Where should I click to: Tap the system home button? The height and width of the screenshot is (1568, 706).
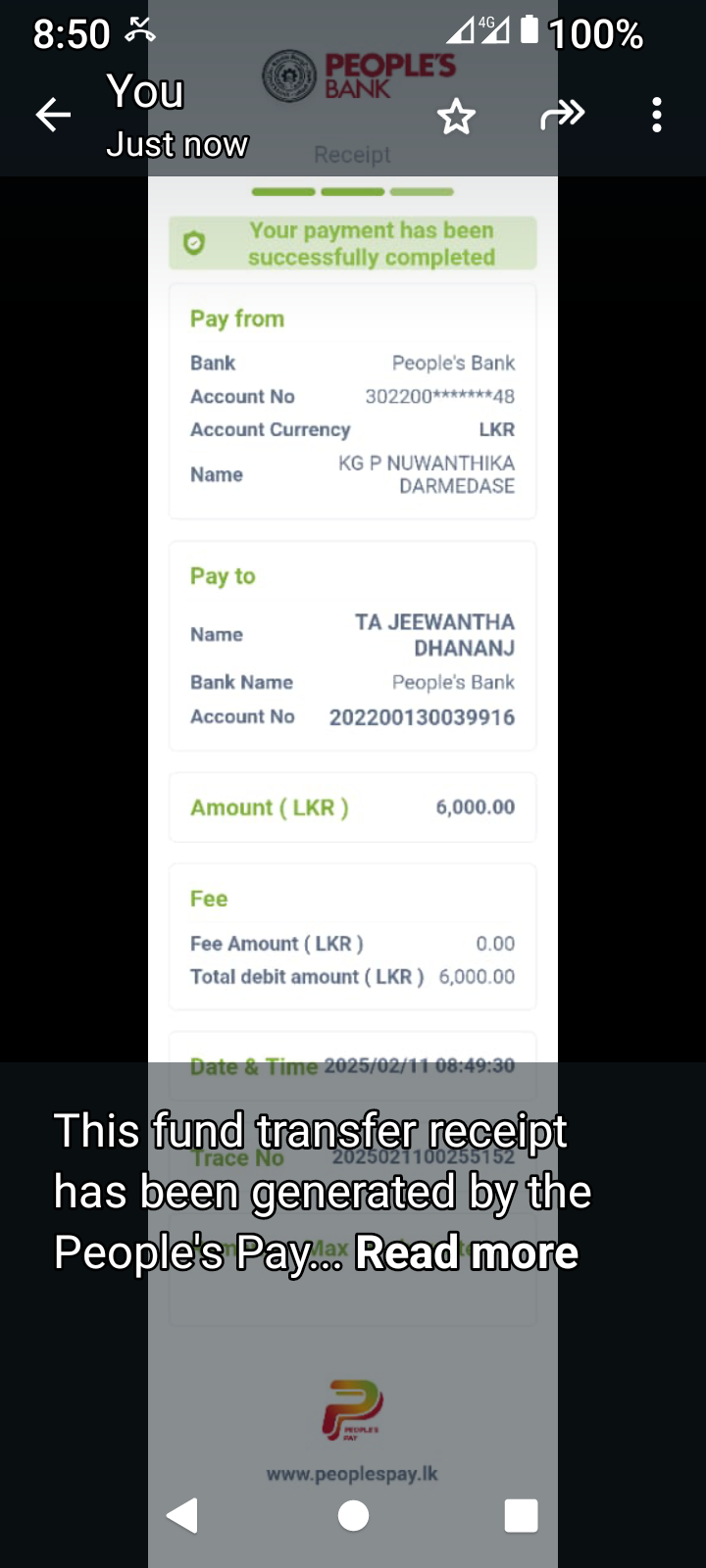point(353,1515)
